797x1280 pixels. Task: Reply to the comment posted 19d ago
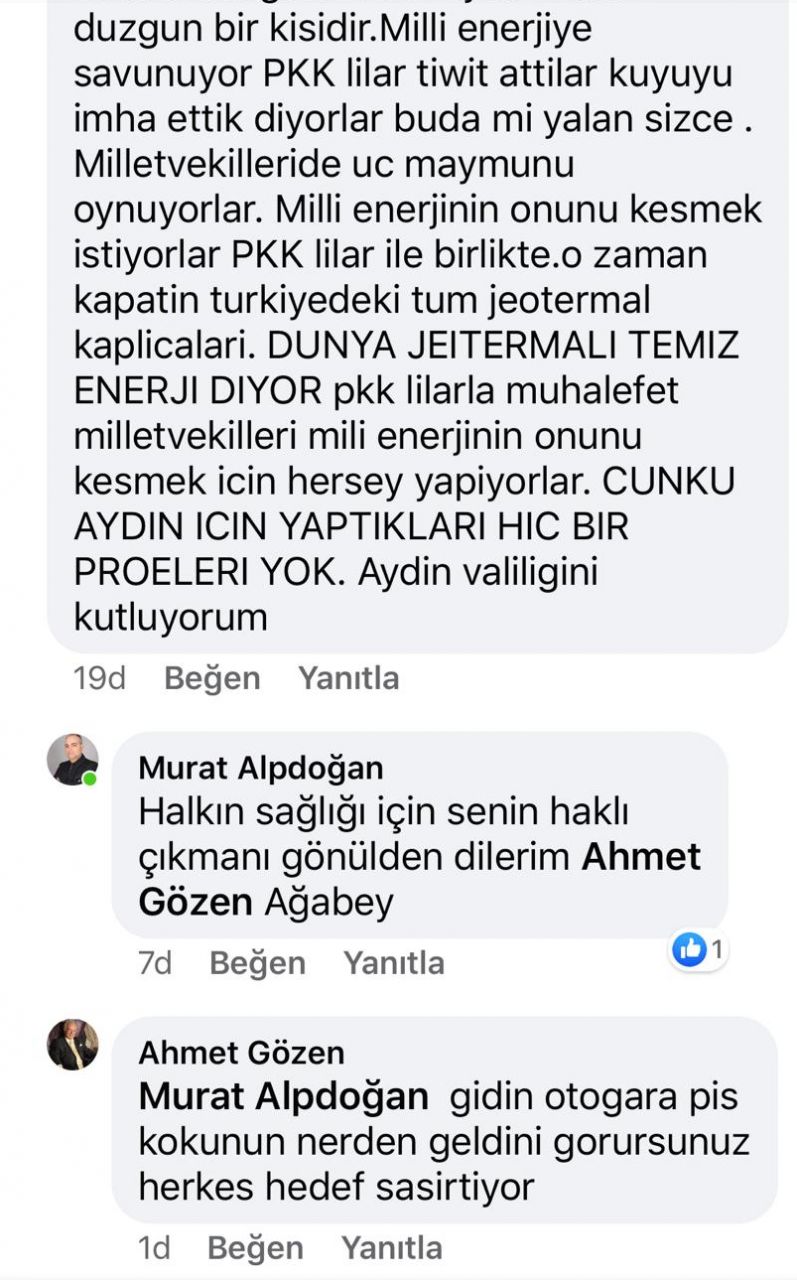tap(348, 678)
